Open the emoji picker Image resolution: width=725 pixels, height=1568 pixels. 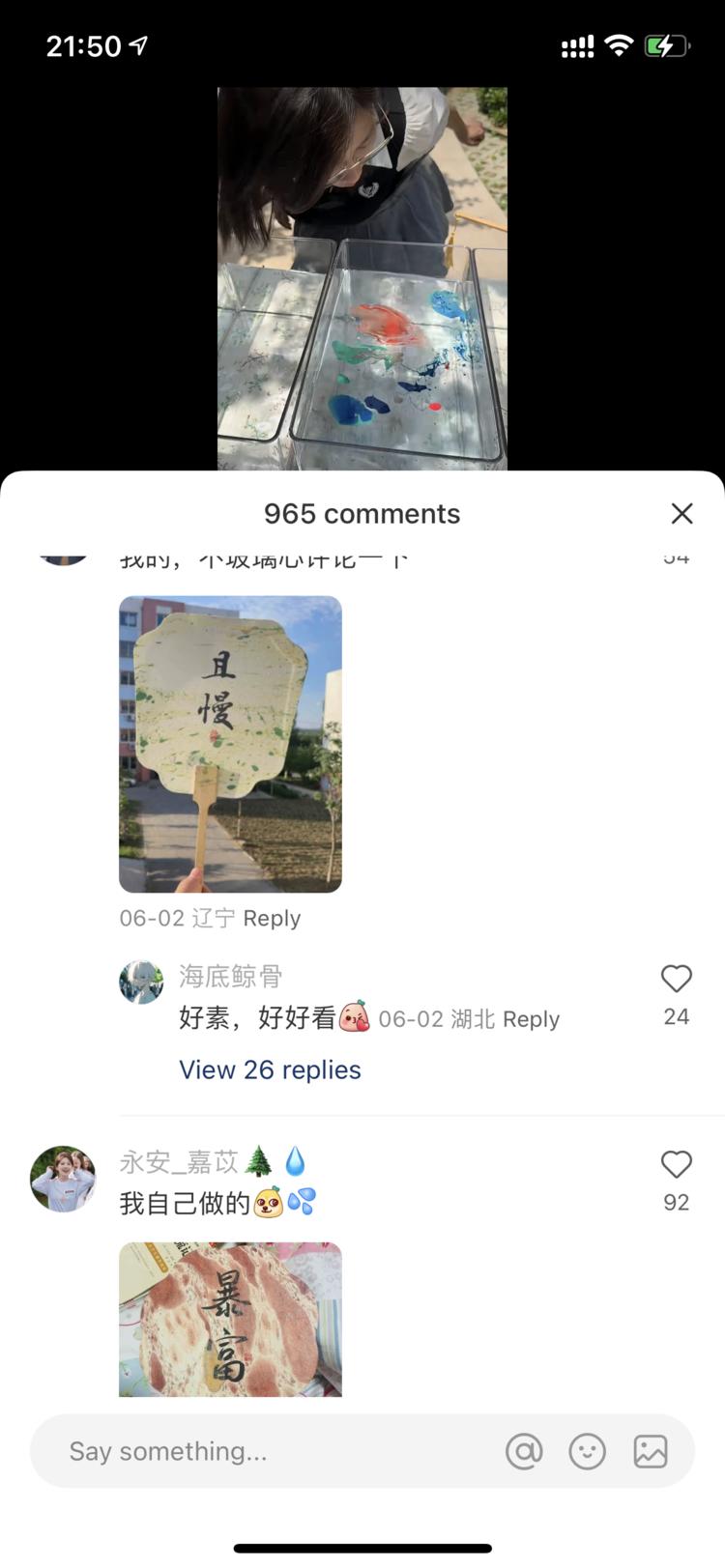pos(587,1451)
